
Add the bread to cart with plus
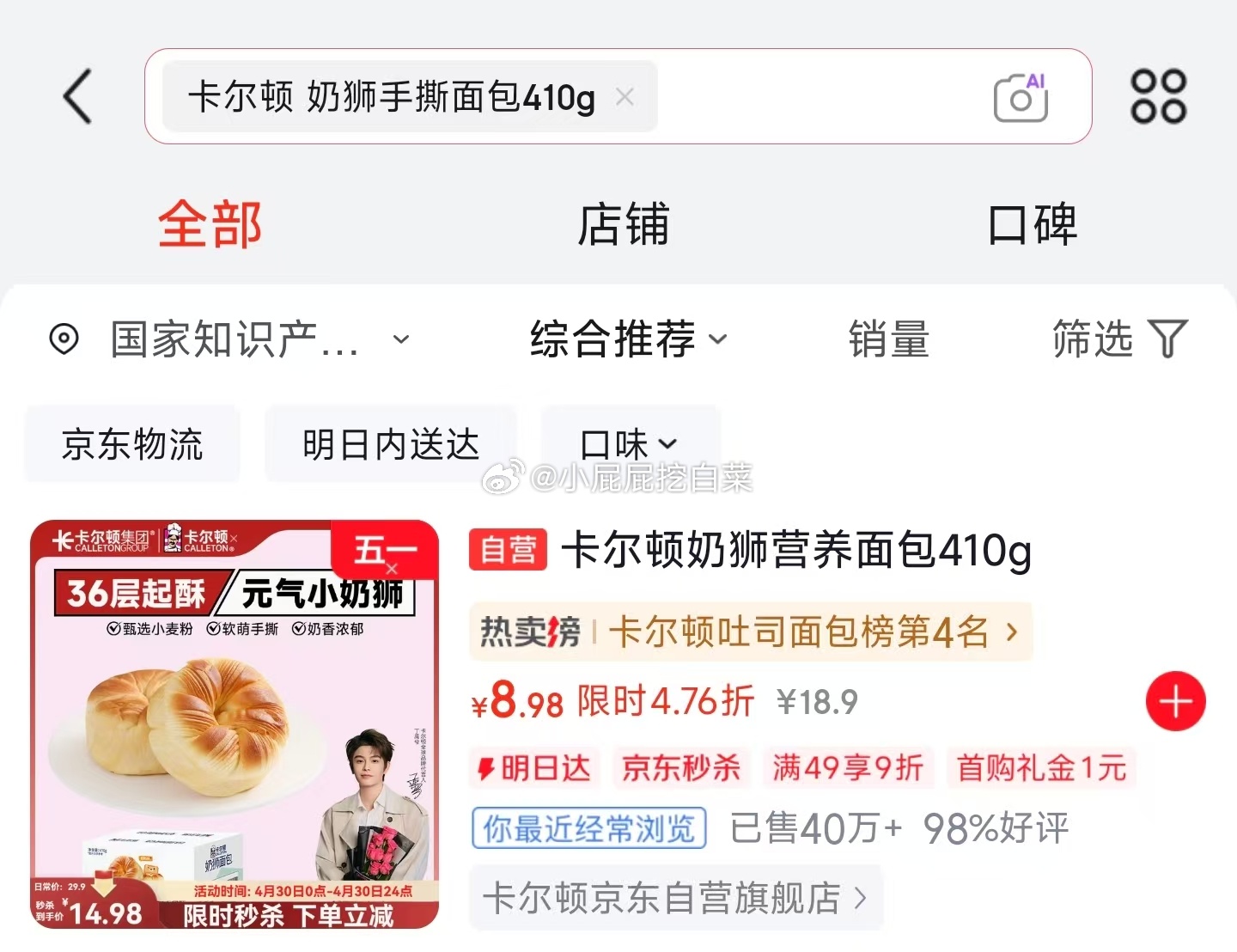pyautogui.click(x=1175, y=701)
